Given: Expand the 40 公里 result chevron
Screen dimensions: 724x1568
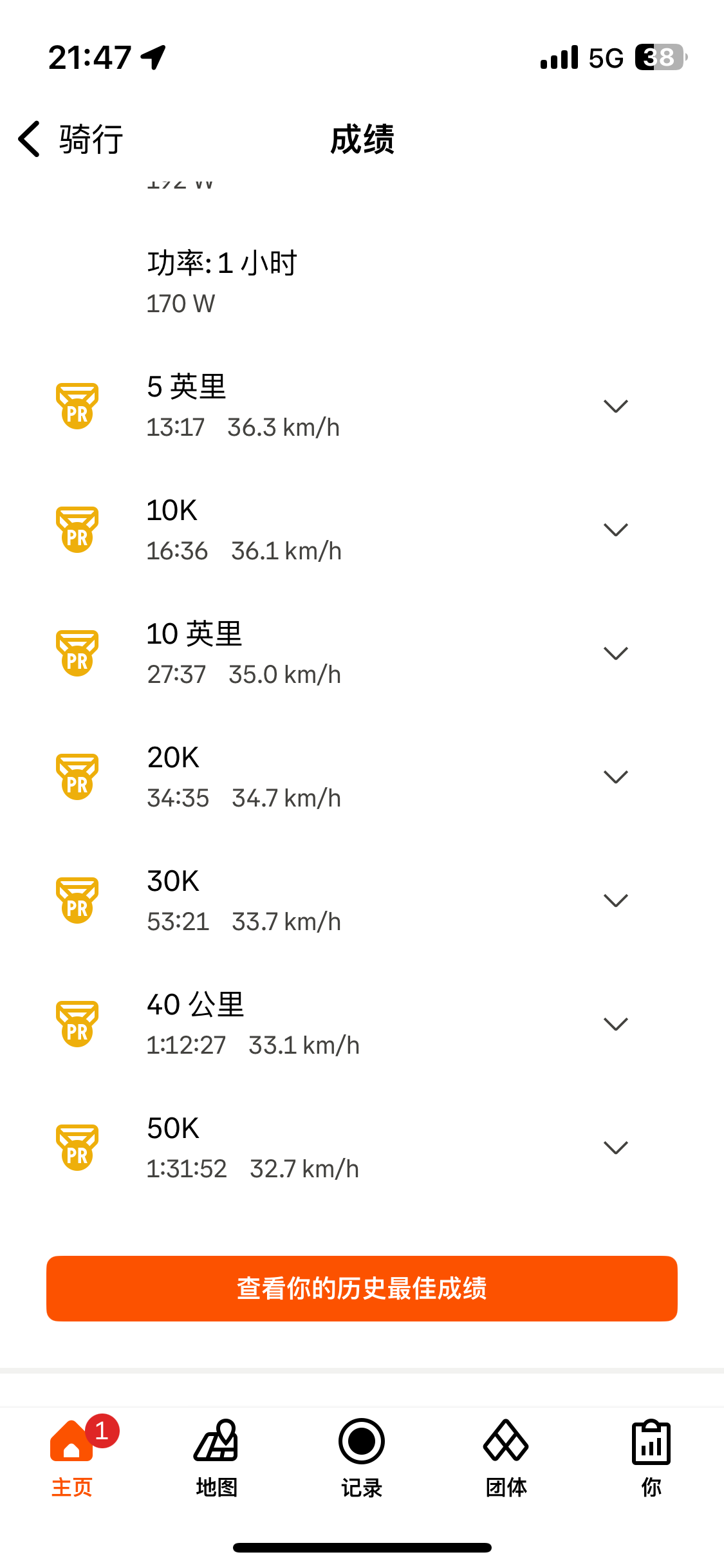Looking at the screenshot, I should [615, 1024].
